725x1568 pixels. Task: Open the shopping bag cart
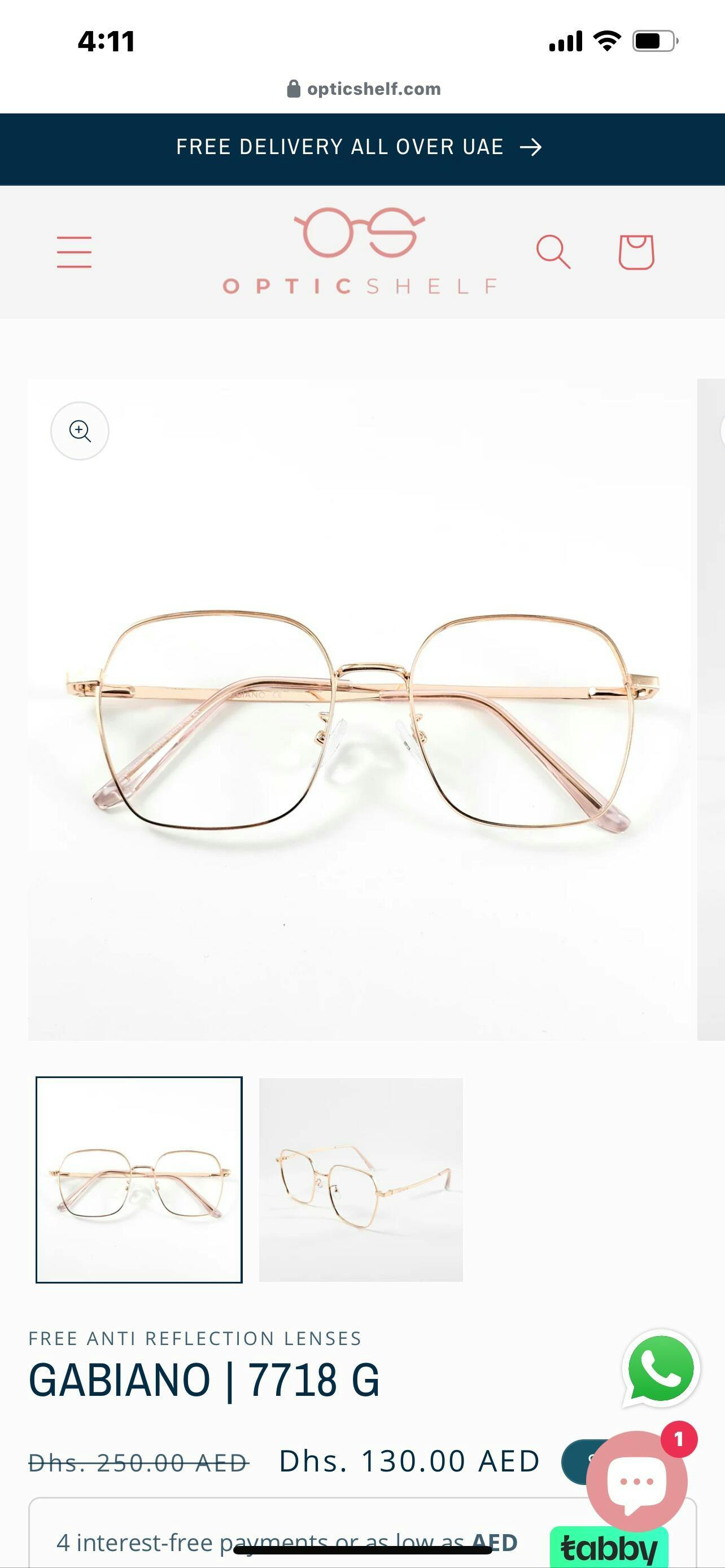tap(636, 251)
